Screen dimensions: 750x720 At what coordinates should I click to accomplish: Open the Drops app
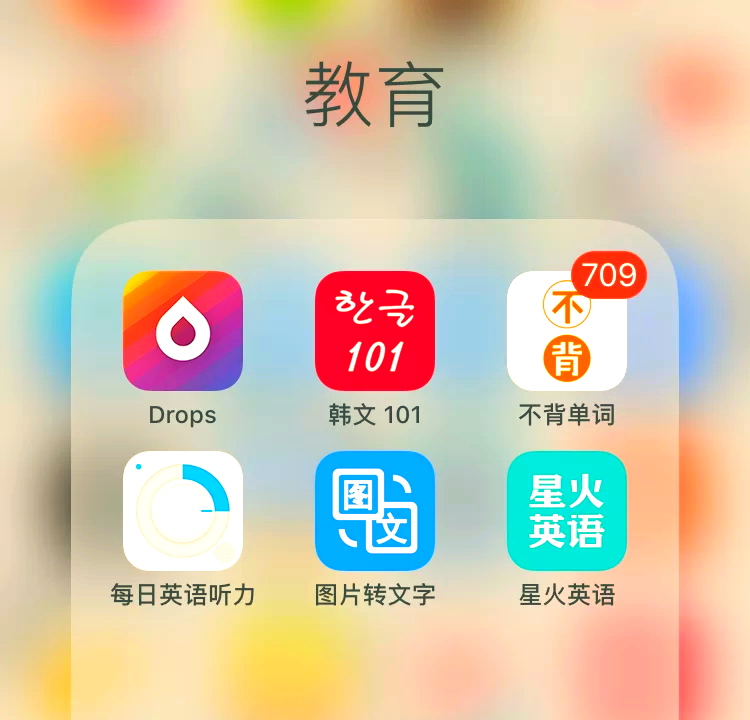tap(183, 331)
